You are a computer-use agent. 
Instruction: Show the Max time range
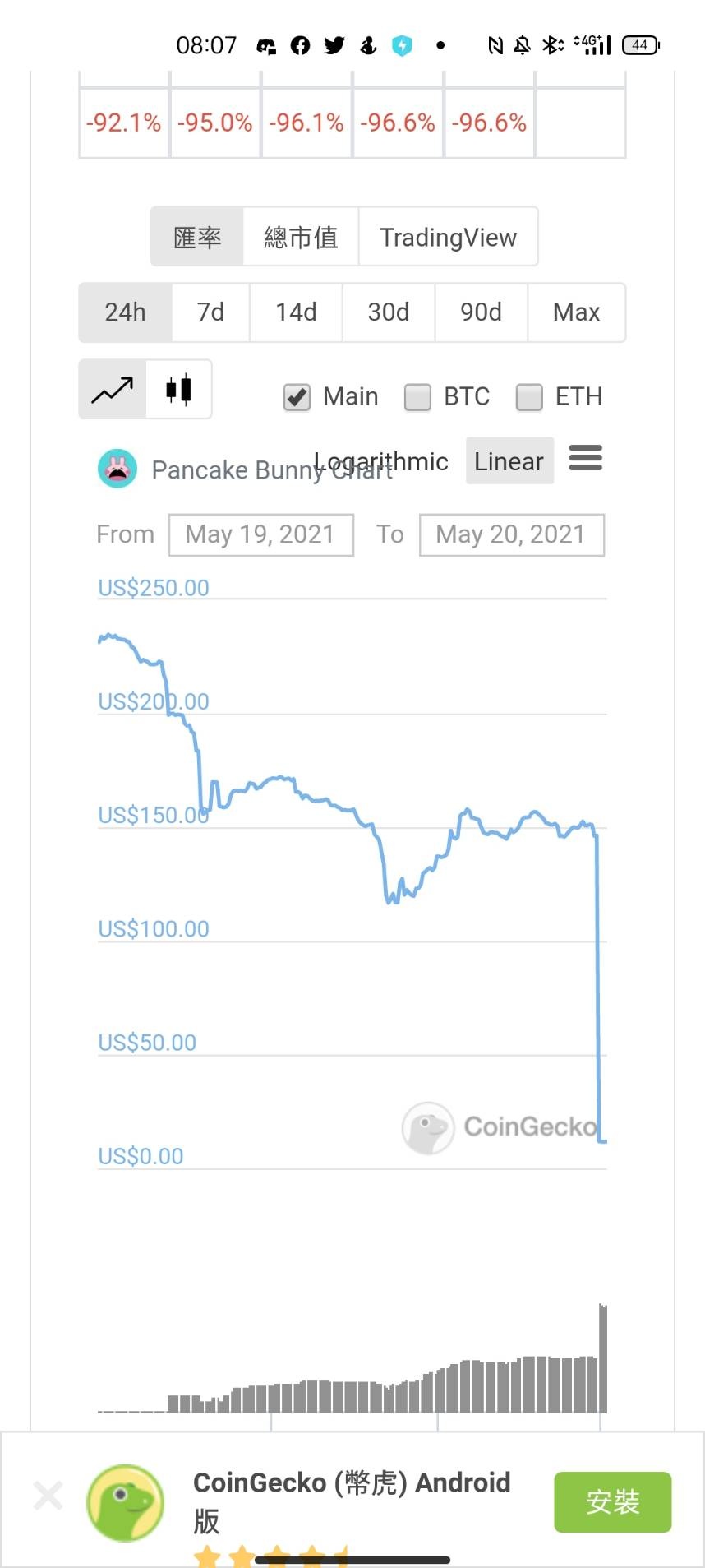coord(576,312)
